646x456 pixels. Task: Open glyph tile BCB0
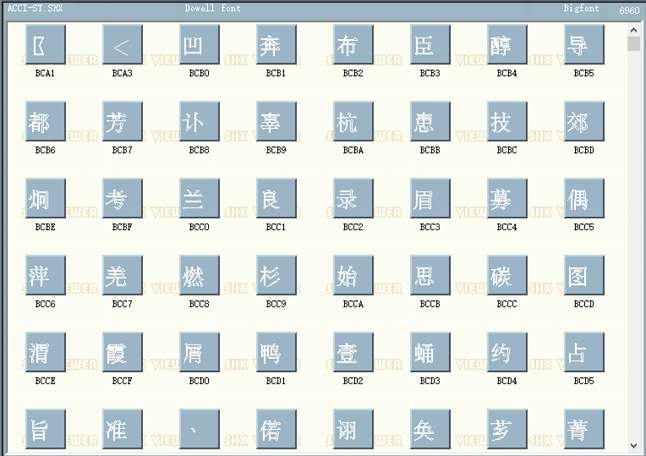click(x=199, y=45)
